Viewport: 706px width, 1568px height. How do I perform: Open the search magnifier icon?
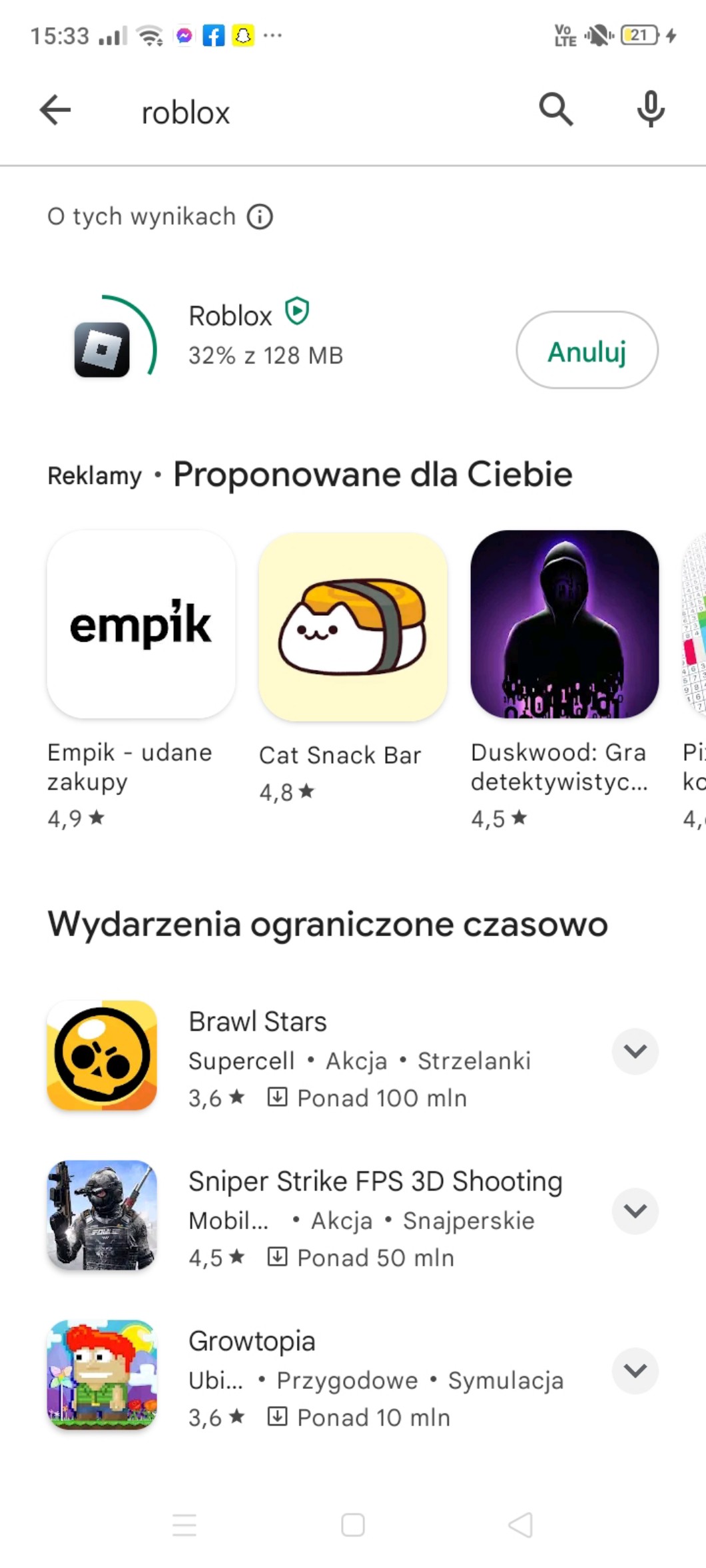tap(555, 110)
